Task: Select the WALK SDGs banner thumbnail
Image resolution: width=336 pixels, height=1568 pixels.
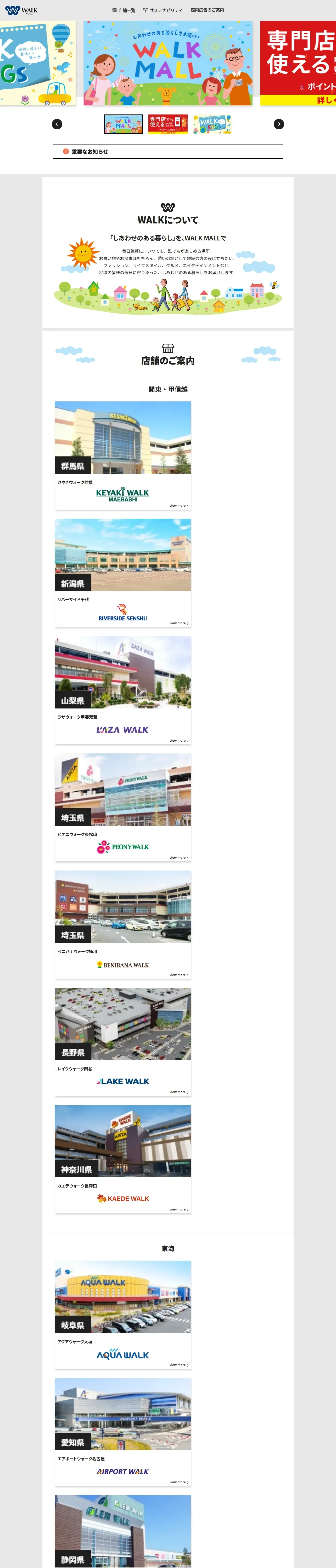Action: (x=212, y=124)
